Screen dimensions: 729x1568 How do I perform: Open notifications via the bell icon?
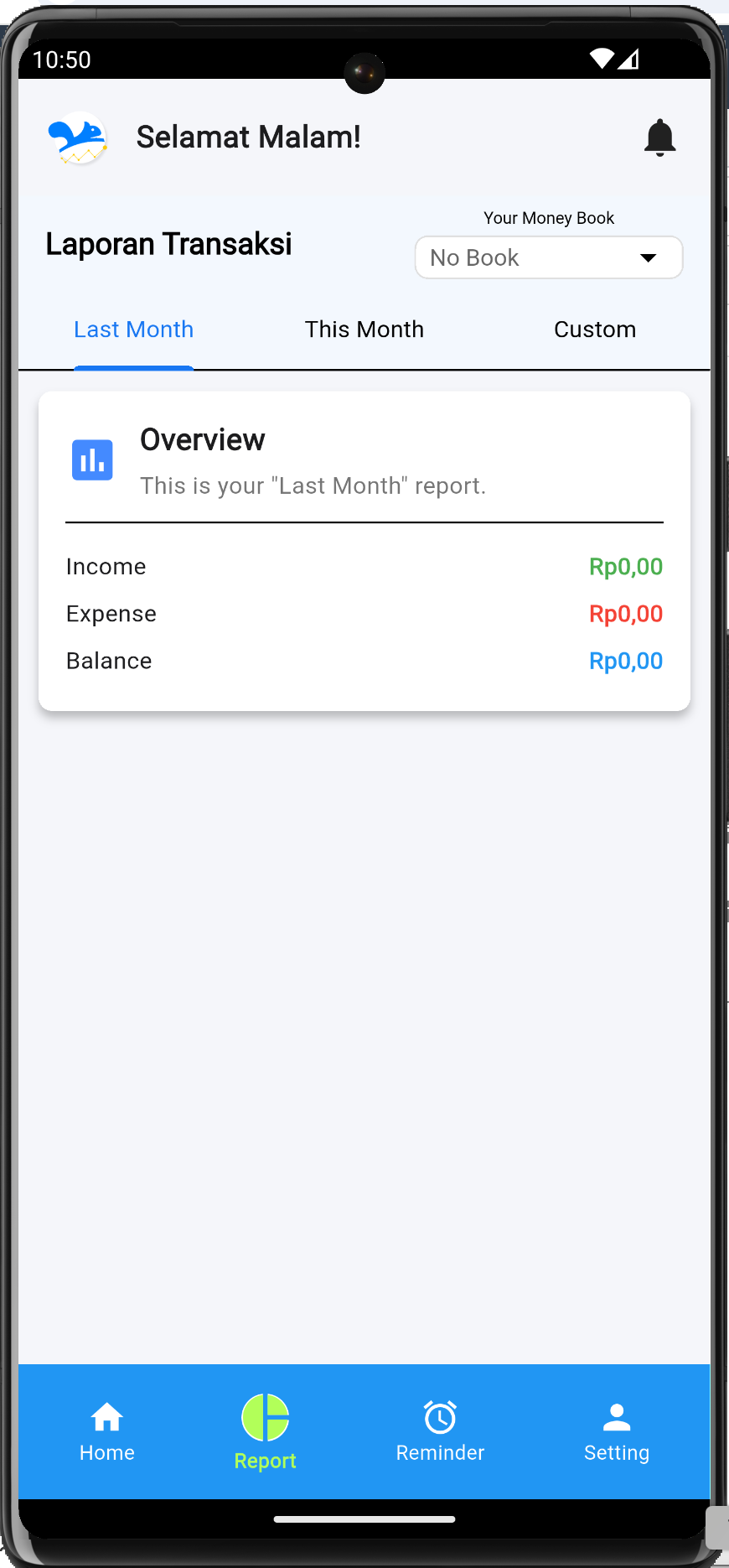tap(659, 137)
